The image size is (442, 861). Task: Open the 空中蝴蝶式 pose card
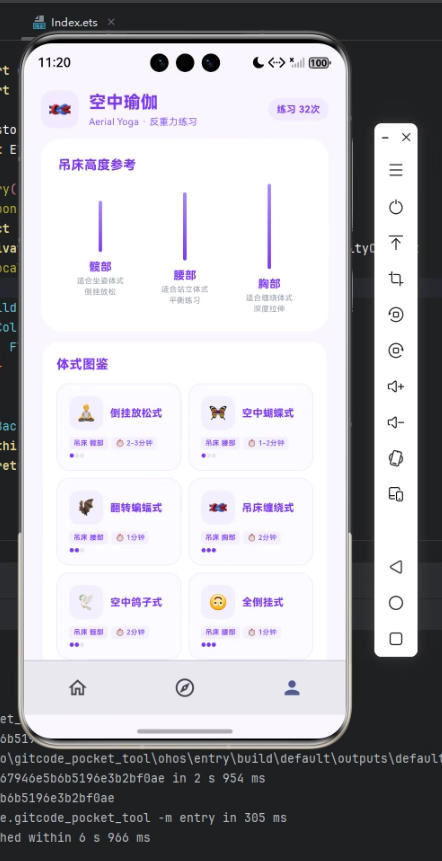(x=250, y=427)
